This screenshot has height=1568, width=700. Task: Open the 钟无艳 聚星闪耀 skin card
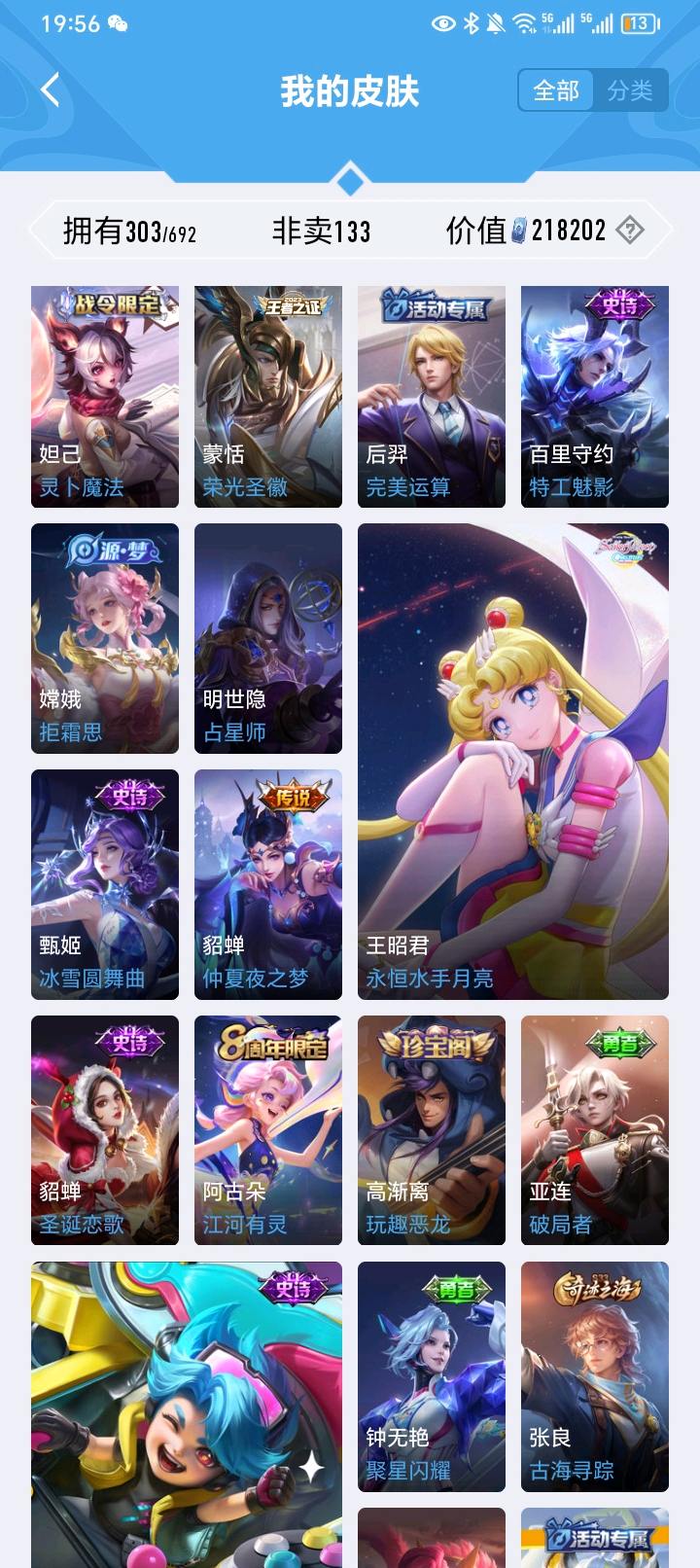(432, 1376)
